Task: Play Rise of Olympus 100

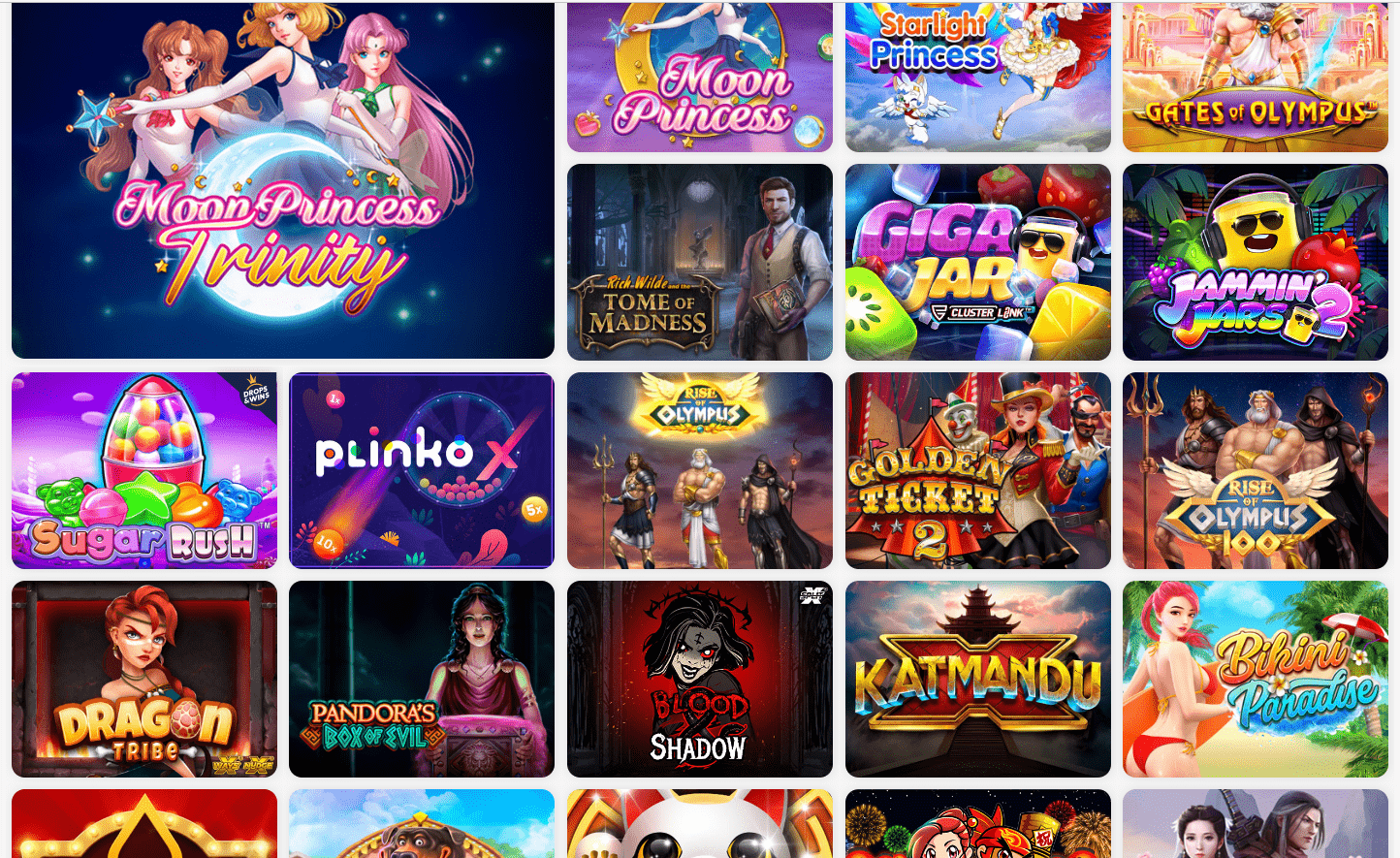Action: tap(1255, 470)
